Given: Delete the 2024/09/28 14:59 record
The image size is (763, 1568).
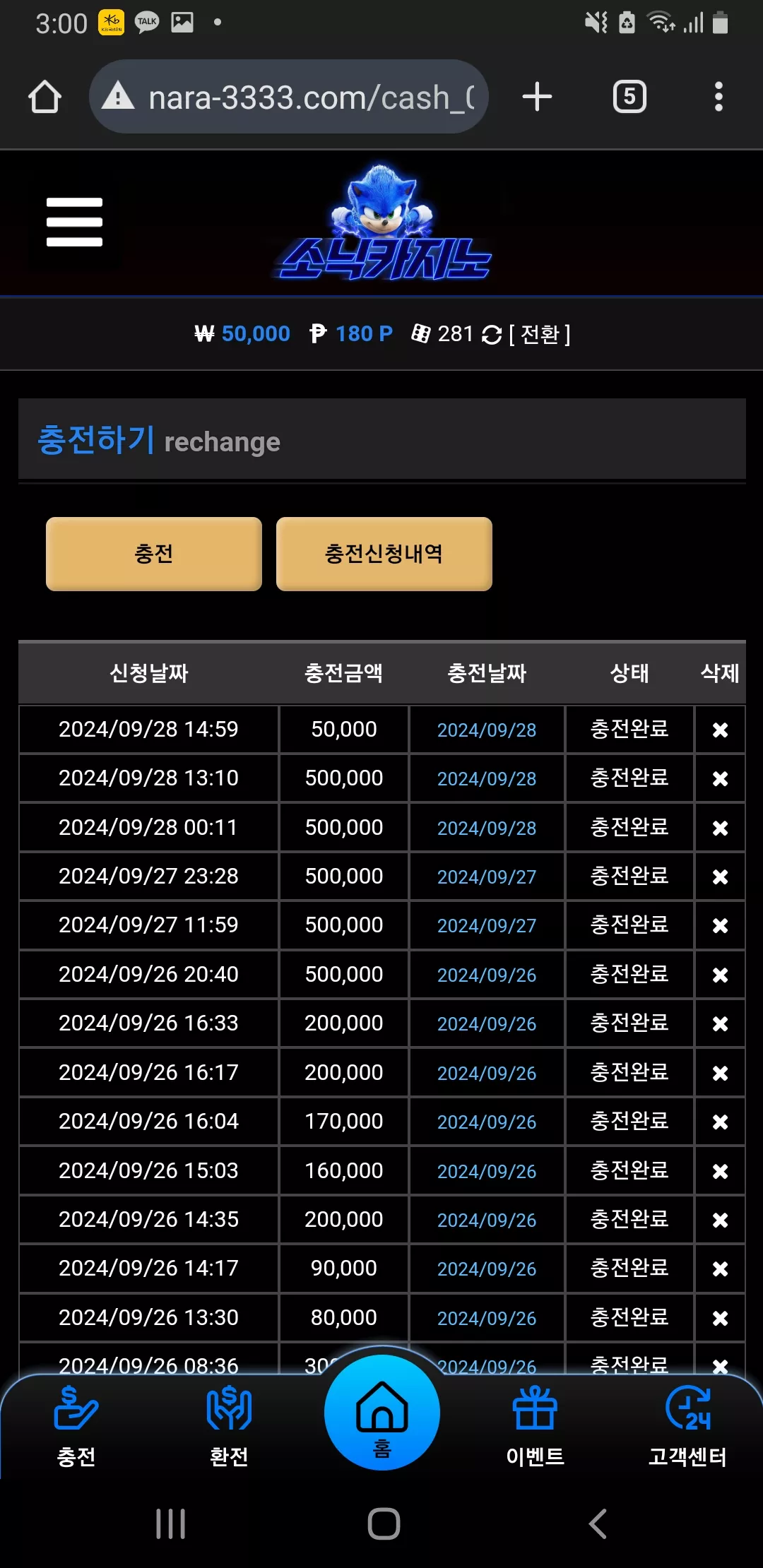Looking at the screenshot, I should (720, 730).
